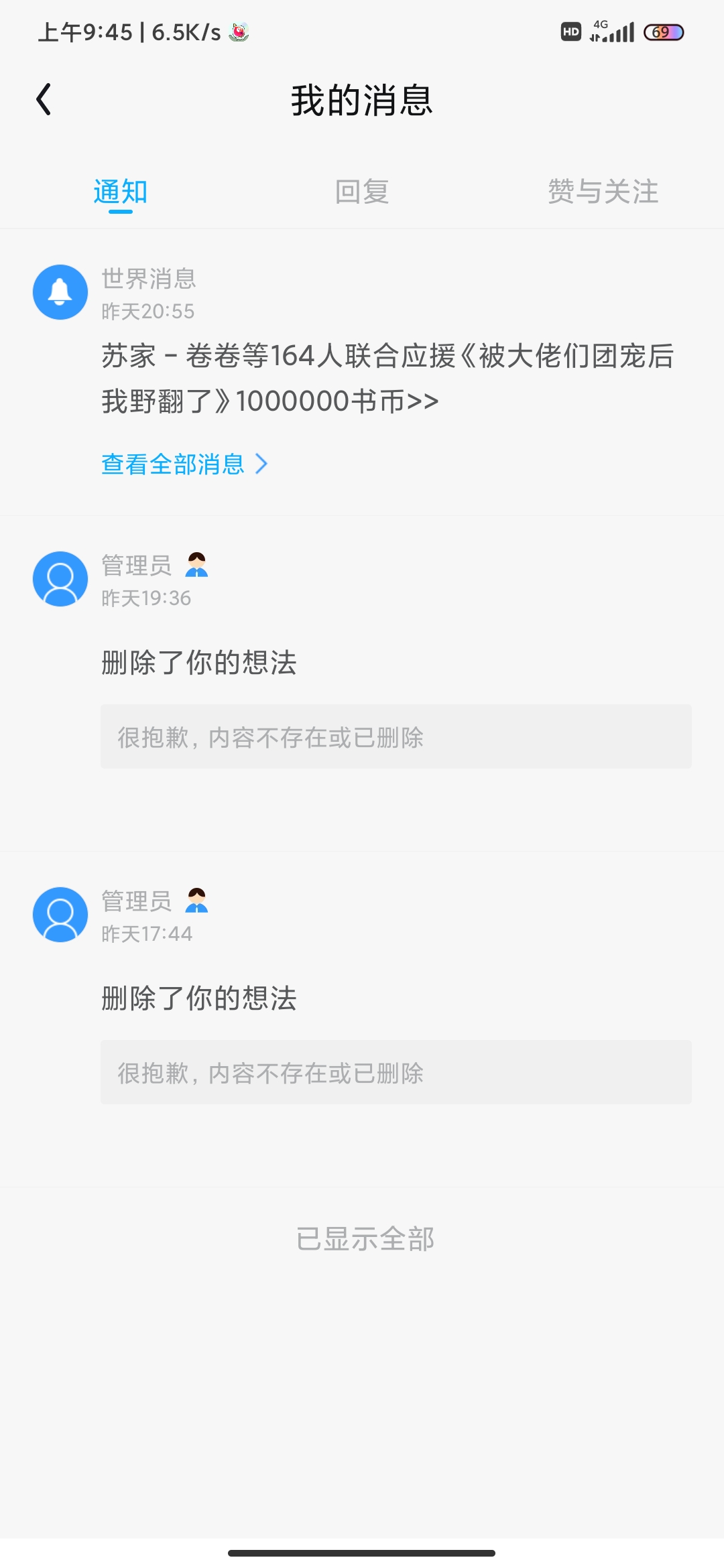Open the 17:44 管理员 deleted-thought notification
Image resolution: width=724 pixels, height=1568 pixels.
(362, 1019)
